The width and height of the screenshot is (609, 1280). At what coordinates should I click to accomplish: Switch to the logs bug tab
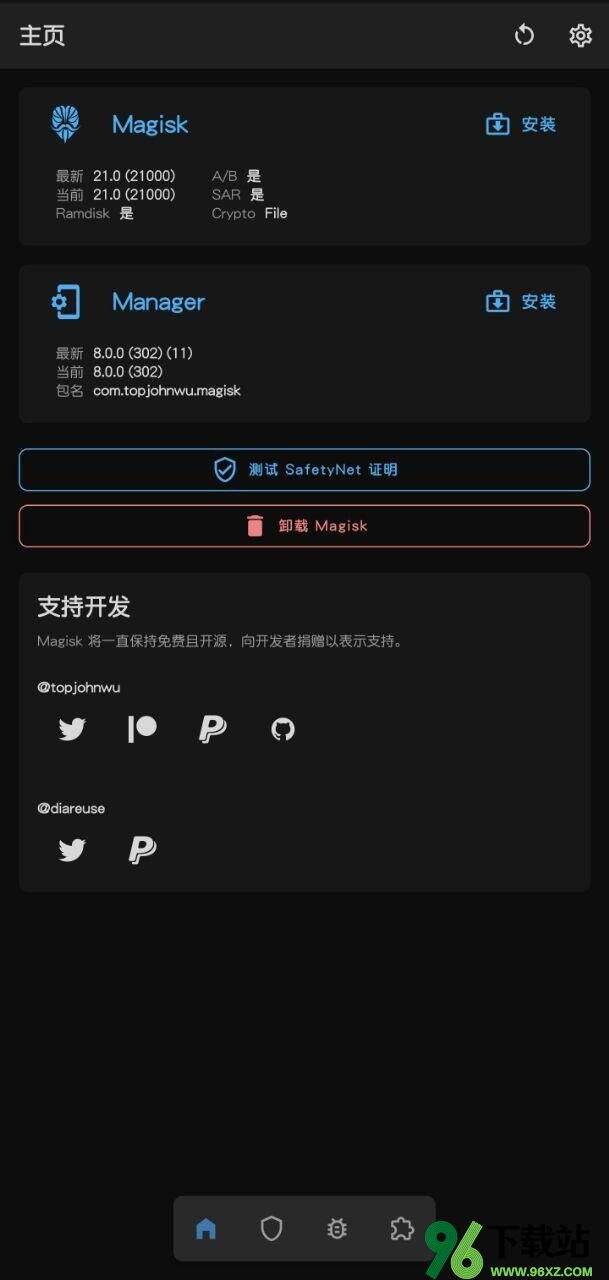click(x=337, y=1229)
